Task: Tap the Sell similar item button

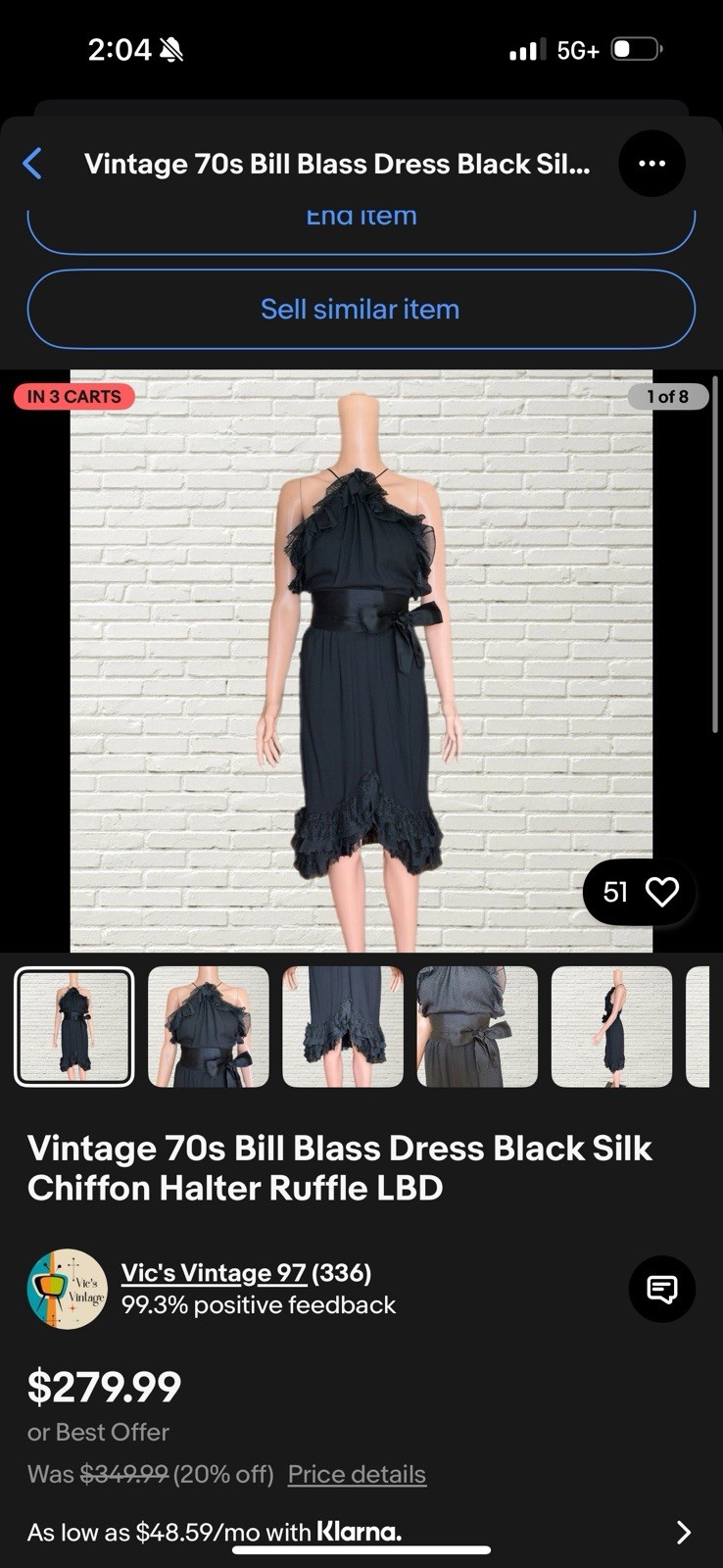Action: pos(361,309)
